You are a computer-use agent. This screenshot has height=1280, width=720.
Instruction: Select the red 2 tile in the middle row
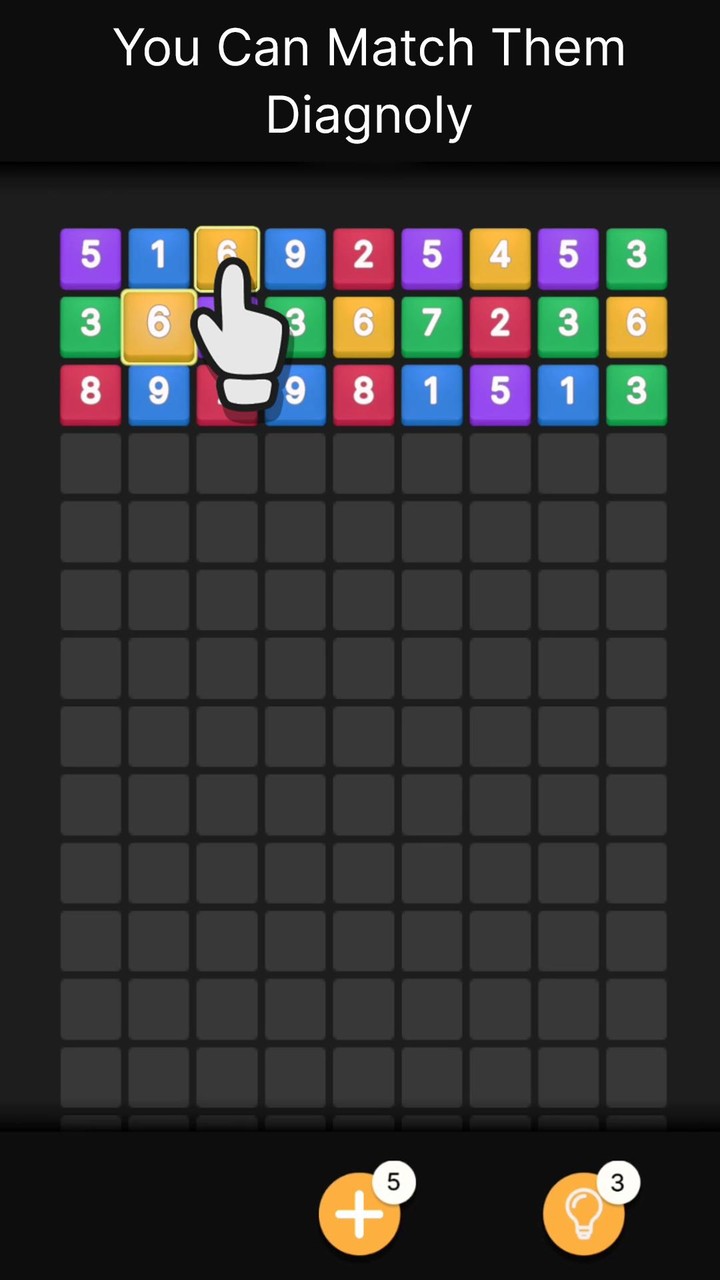[x=499, y=323]
